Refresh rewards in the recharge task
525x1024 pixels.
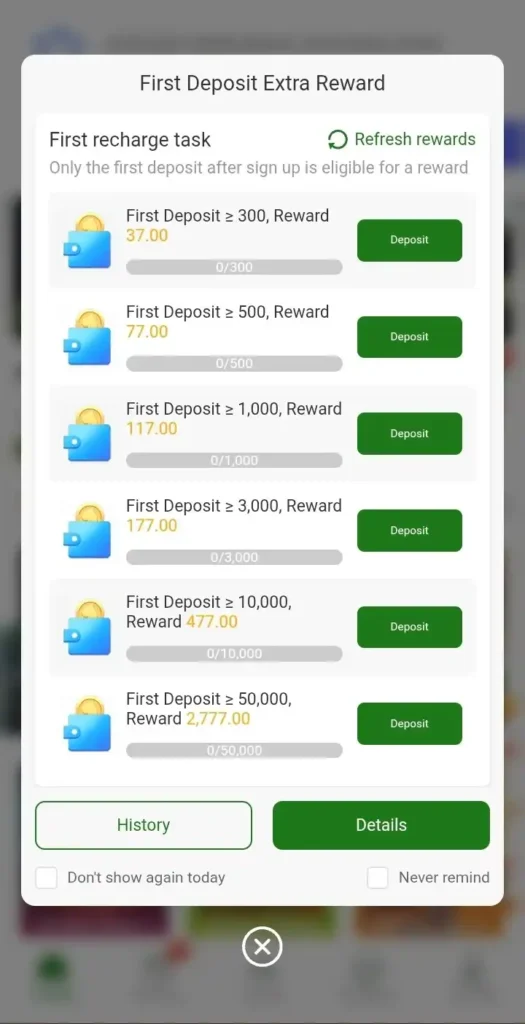tap(402, 139)
